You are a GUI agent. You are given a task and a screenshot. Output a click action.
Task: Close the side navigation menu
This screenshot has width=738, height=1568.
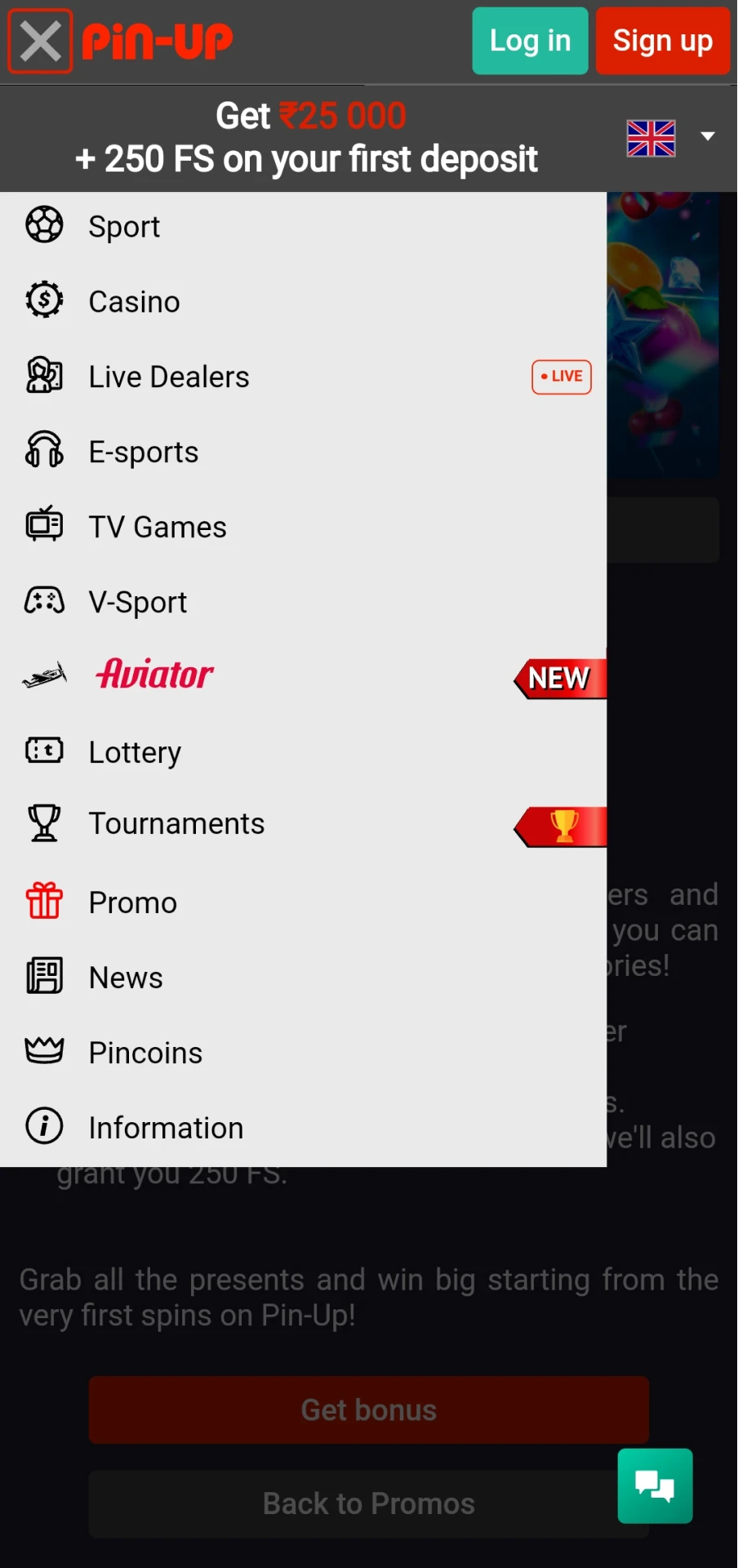(40, 41)
